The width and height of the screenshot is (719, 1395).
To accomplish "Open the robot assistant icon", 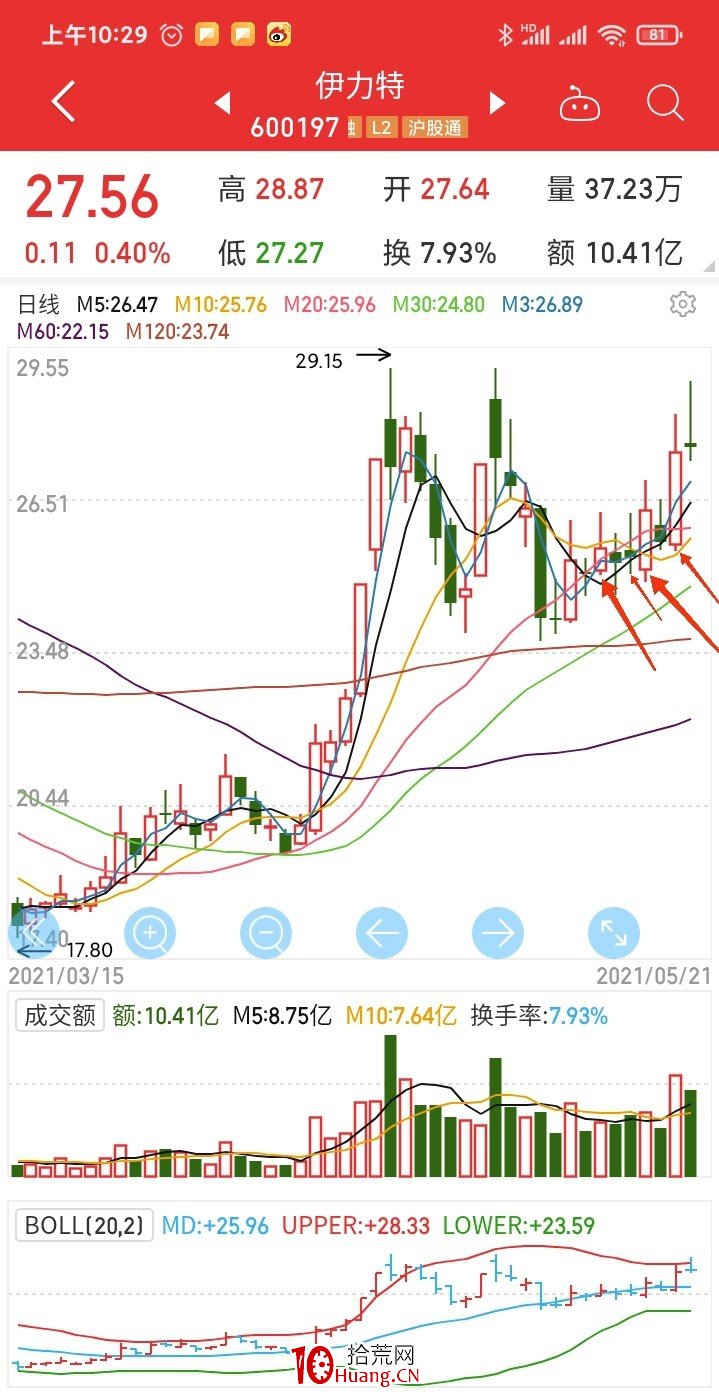I will (x=580, y=103).
